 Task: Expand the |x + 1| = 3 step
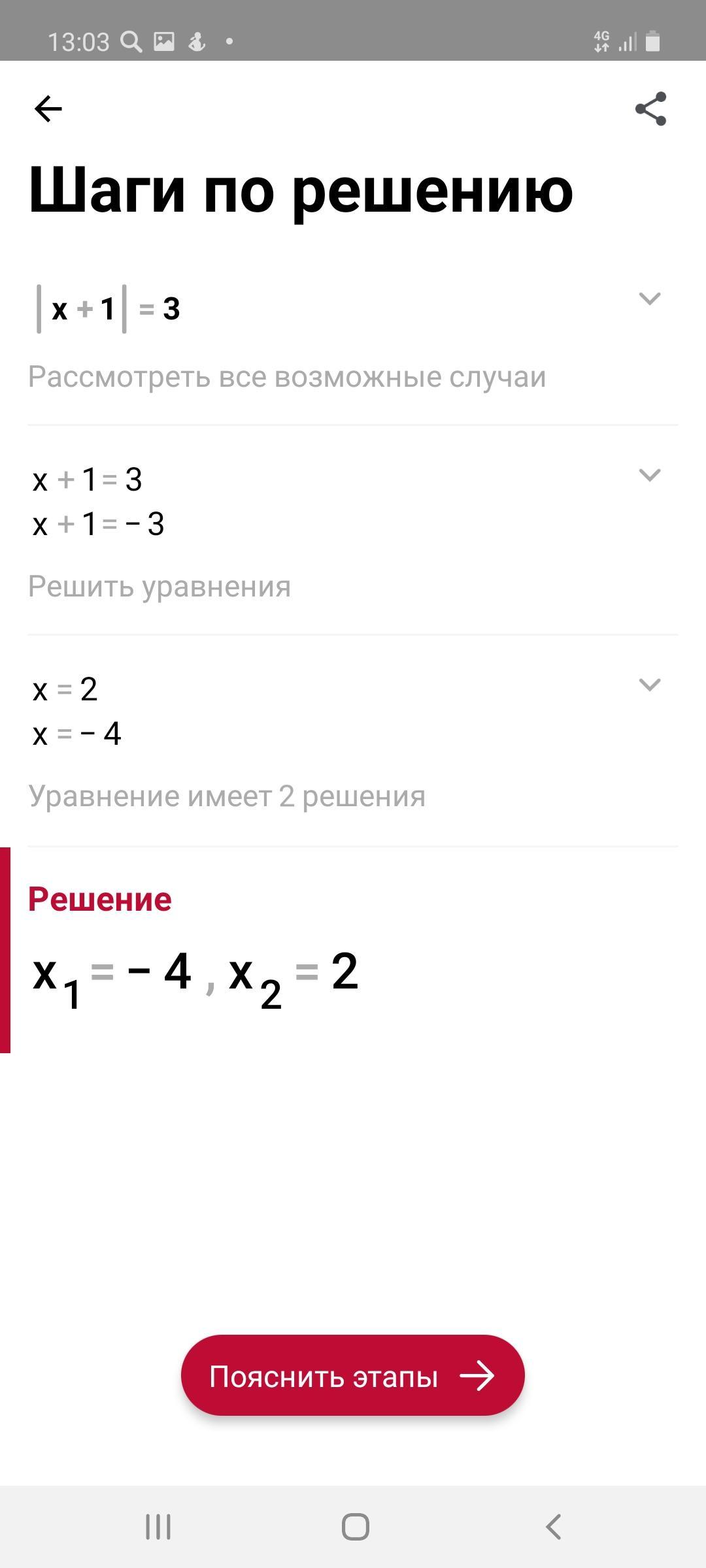[649, 299]
